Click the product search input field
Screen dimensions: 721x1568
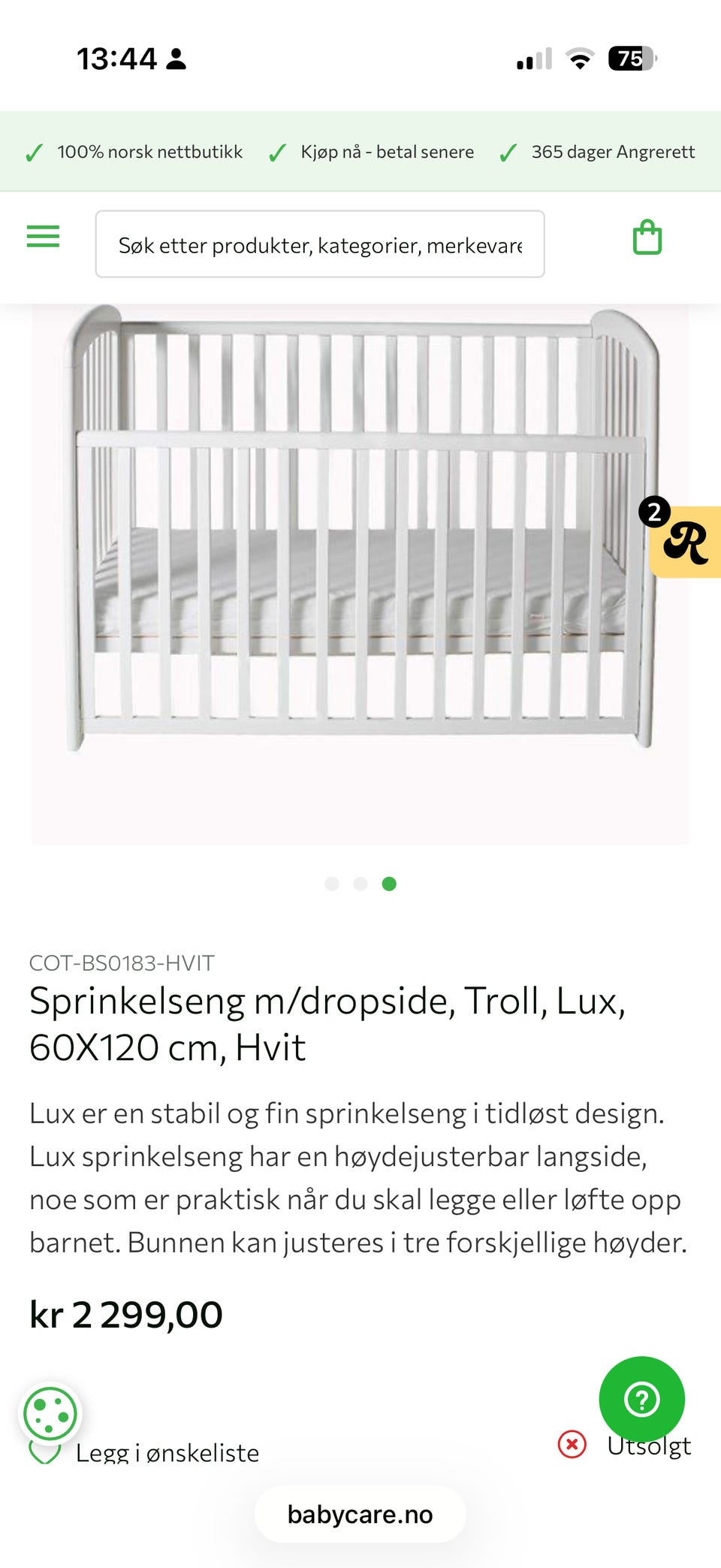coord(320,244)
